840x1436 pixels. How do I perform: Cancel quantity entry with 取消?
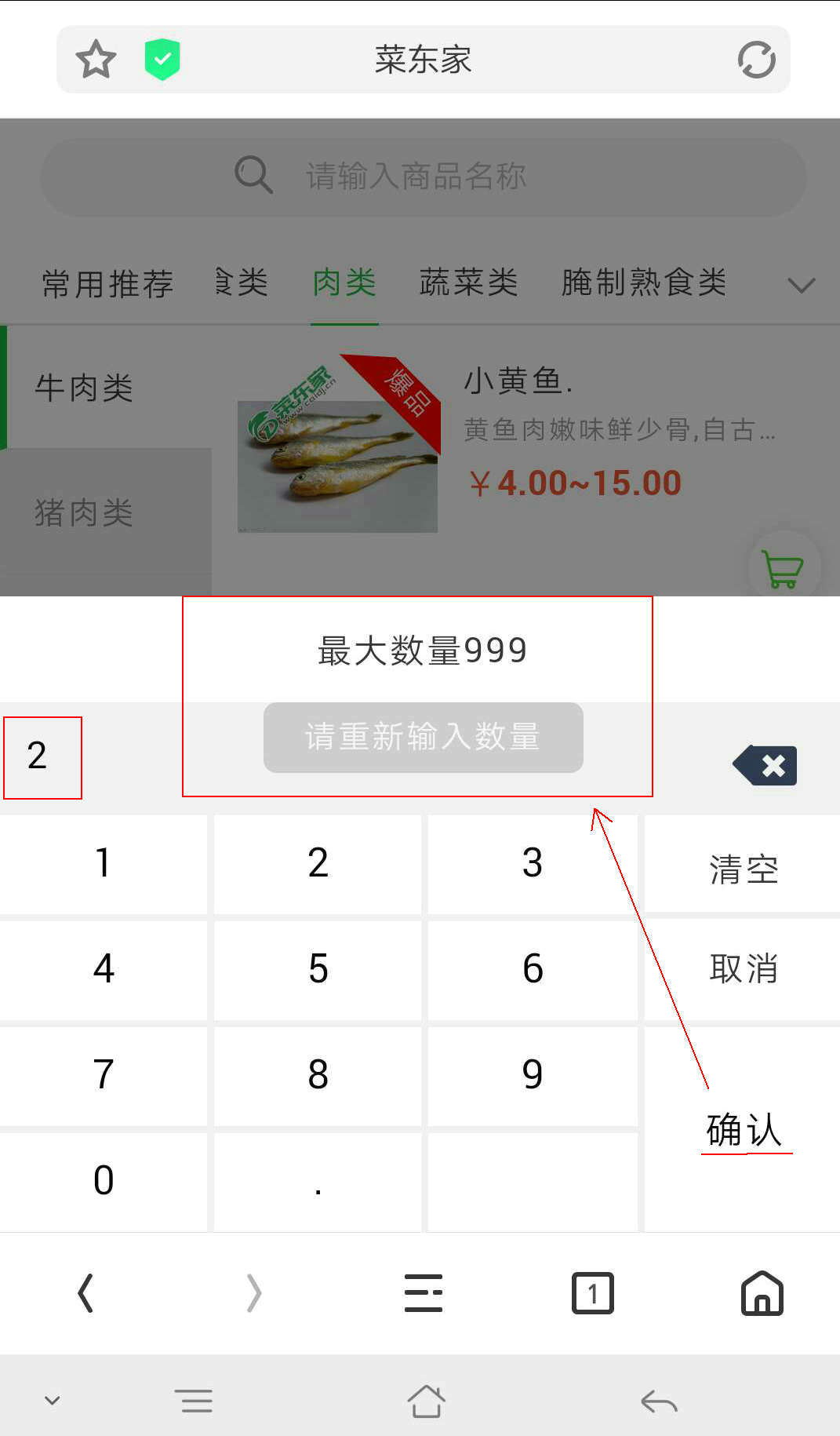click(743, 969)
